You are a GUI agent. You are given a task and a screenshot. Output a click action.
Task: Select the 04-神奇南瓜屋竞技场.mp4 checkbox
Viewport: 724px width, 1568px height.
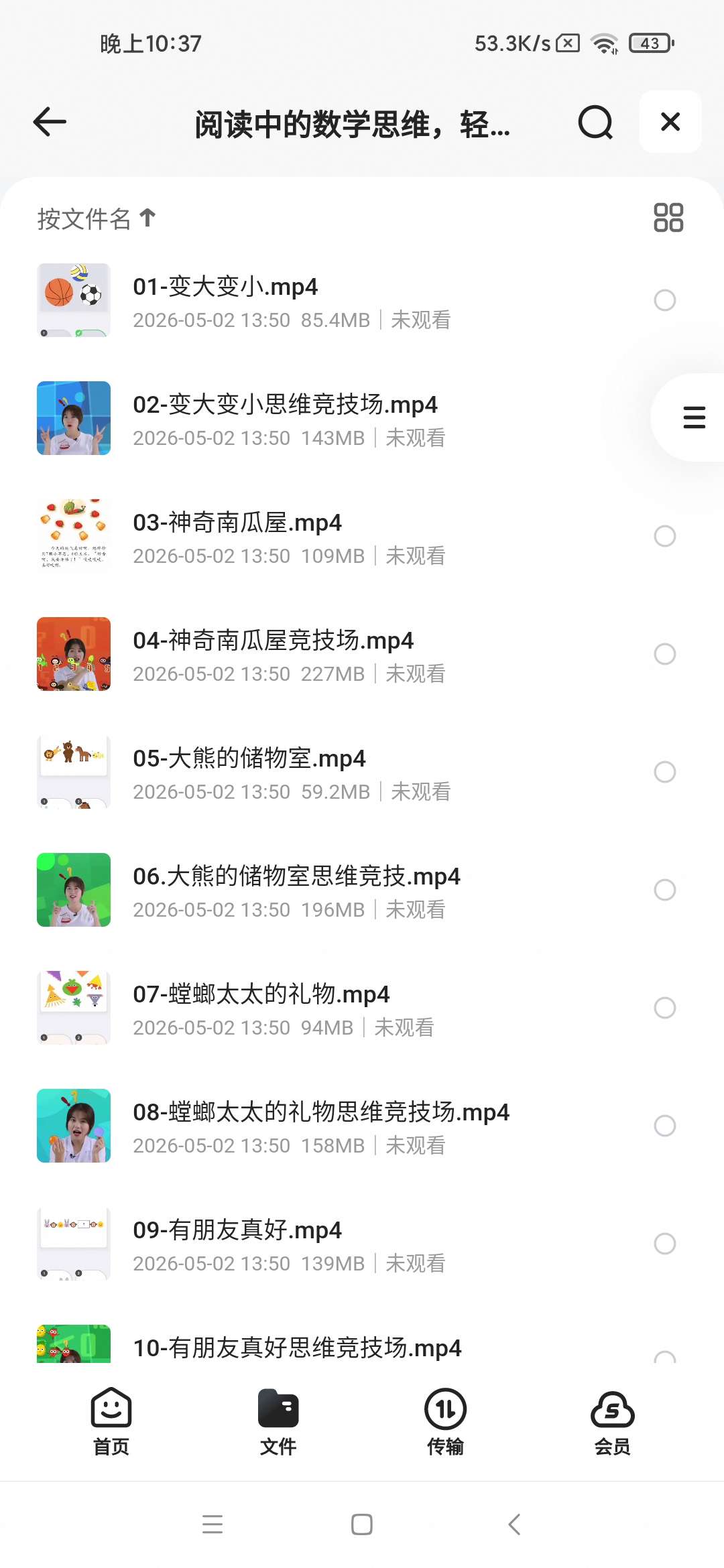pos(665,654)
